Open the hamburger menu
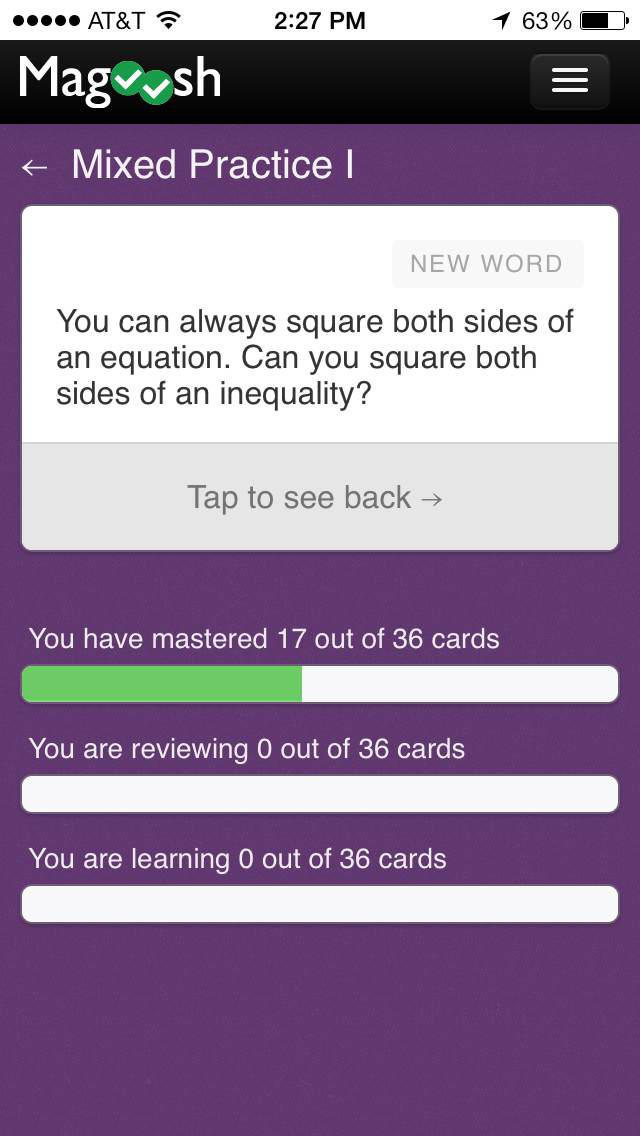 (569, 81)
